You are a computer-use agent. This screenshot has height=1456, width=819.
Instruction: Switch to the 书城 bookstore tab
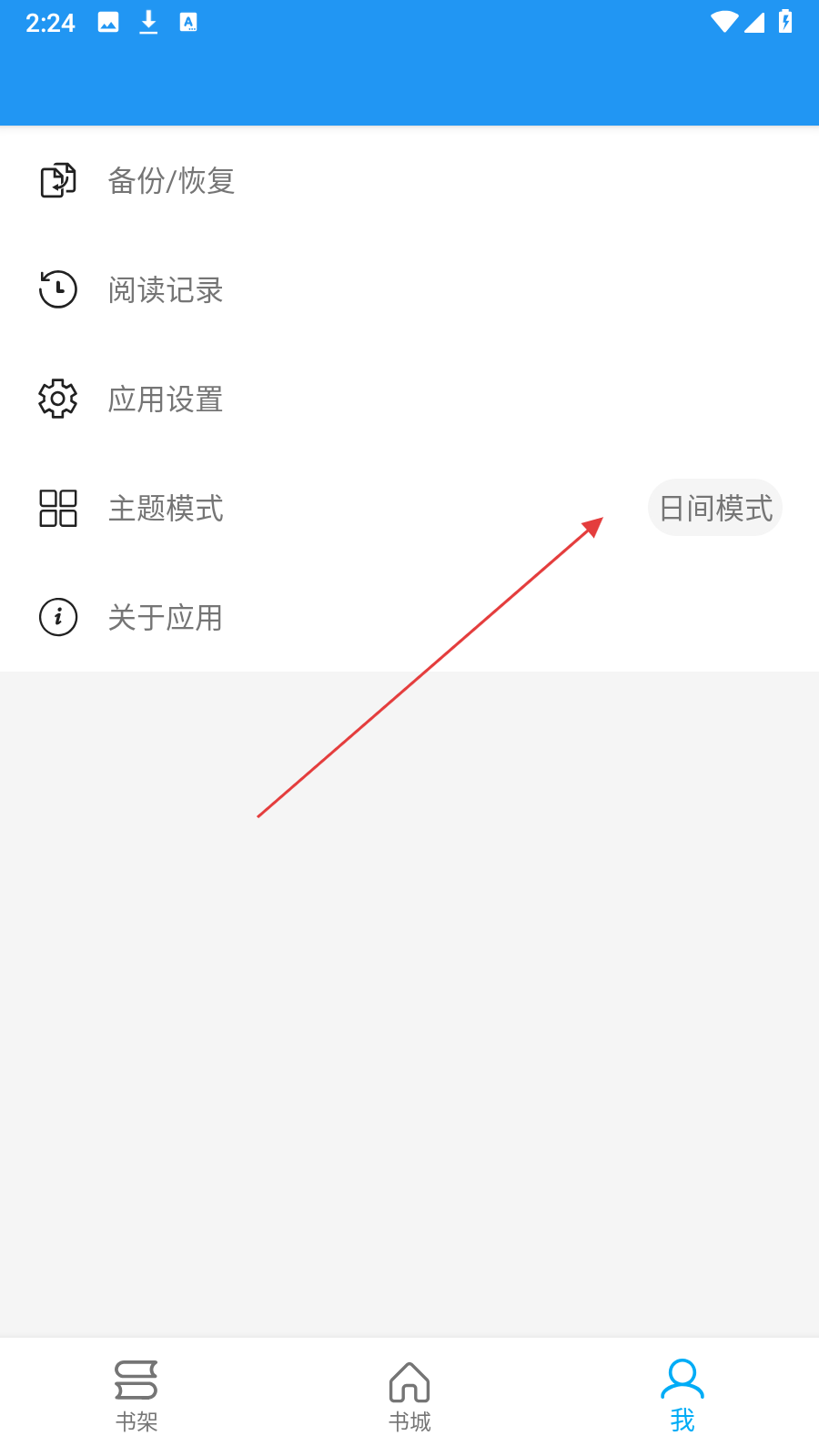coord(409,1396)
